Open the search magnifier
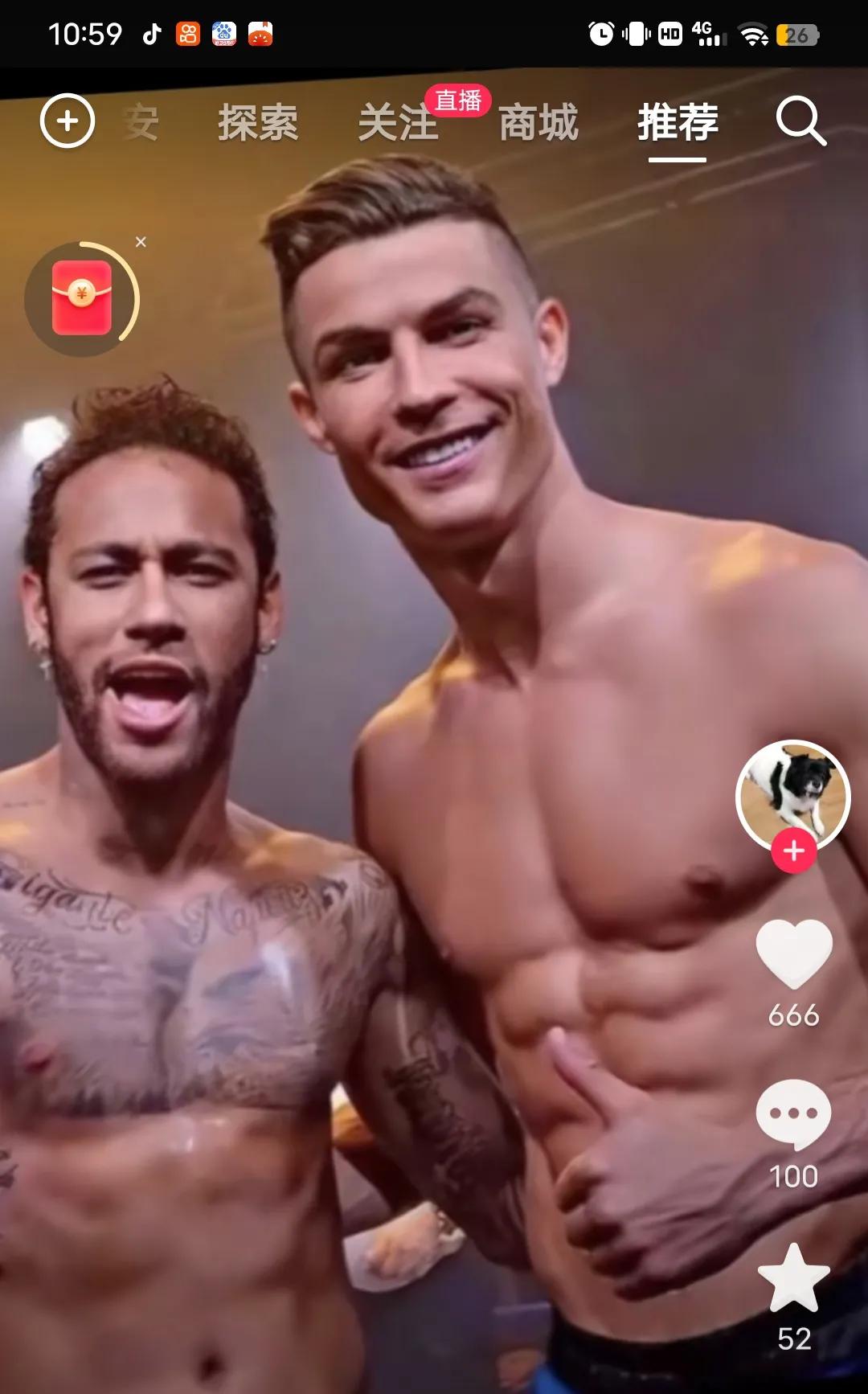 (800, 121)
